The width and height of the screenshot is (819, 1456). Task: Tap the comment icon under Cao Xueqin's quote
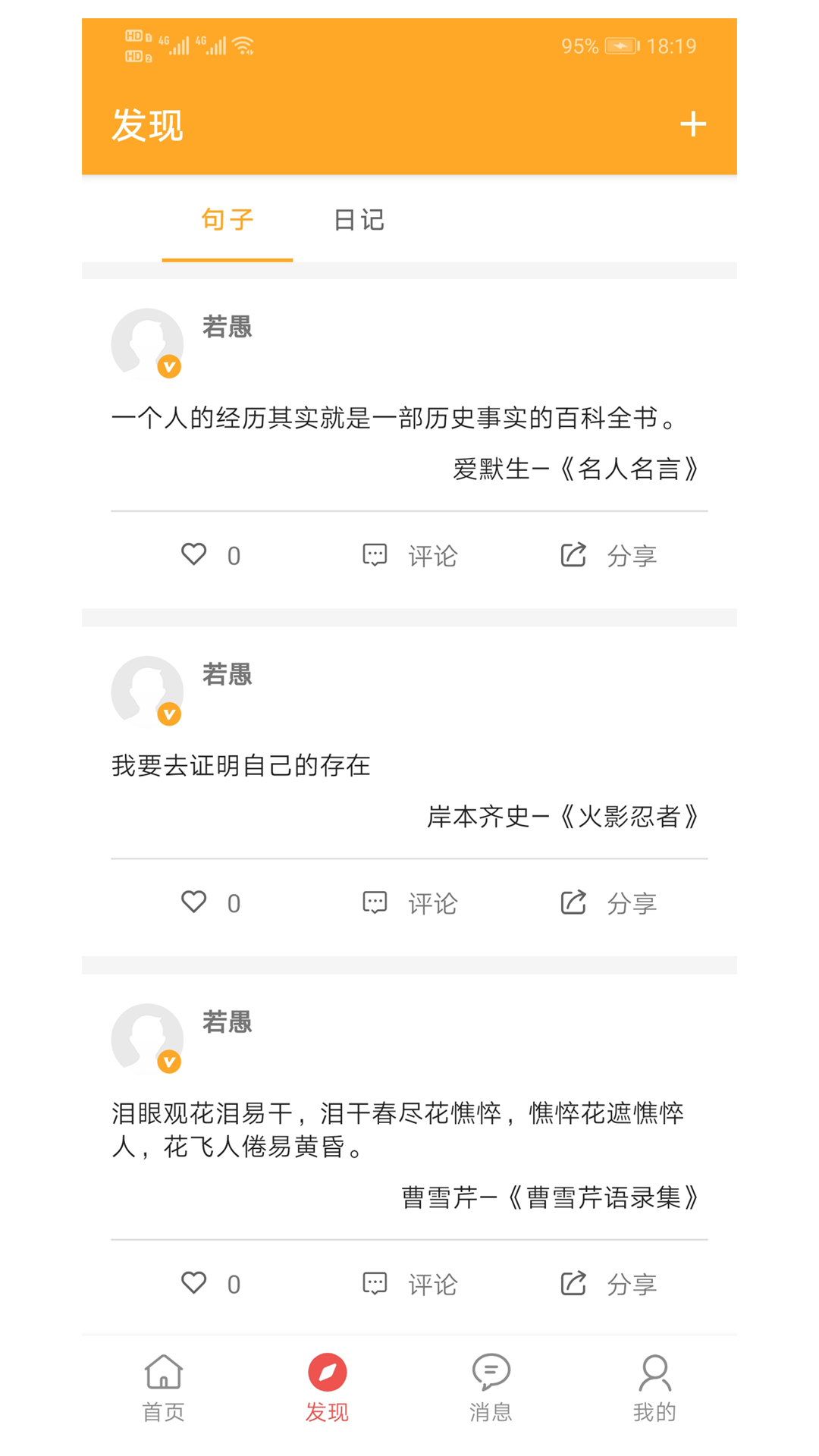(x=375, y=1283)
